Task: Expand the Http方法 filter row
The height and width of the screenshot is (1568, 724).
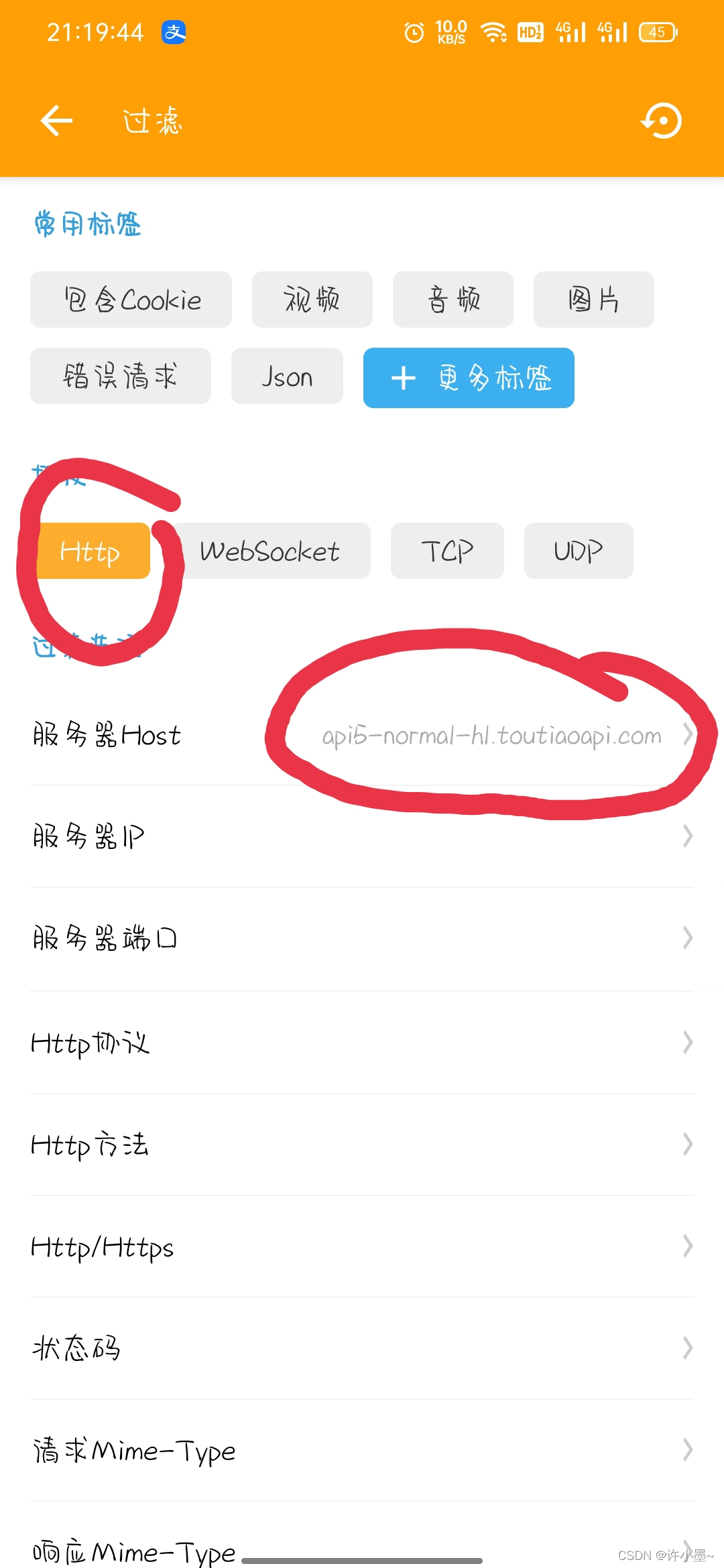Action: click(x=362, y=1145)
